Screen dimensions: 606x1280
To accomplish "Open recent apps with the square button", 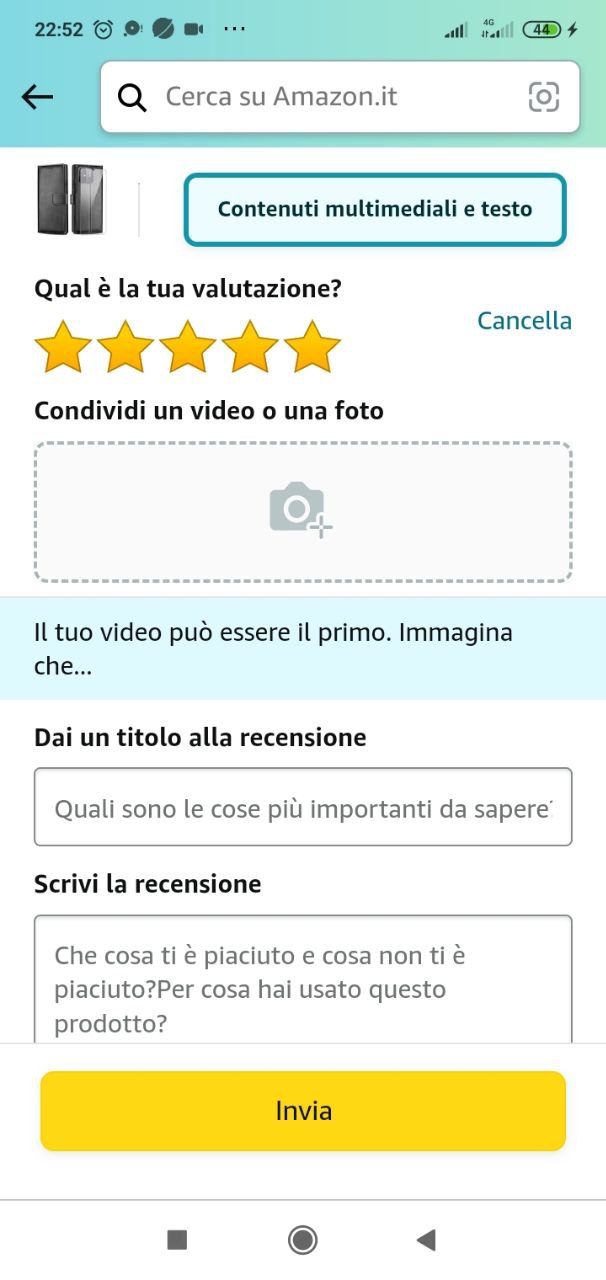I will click(177, 1240).
